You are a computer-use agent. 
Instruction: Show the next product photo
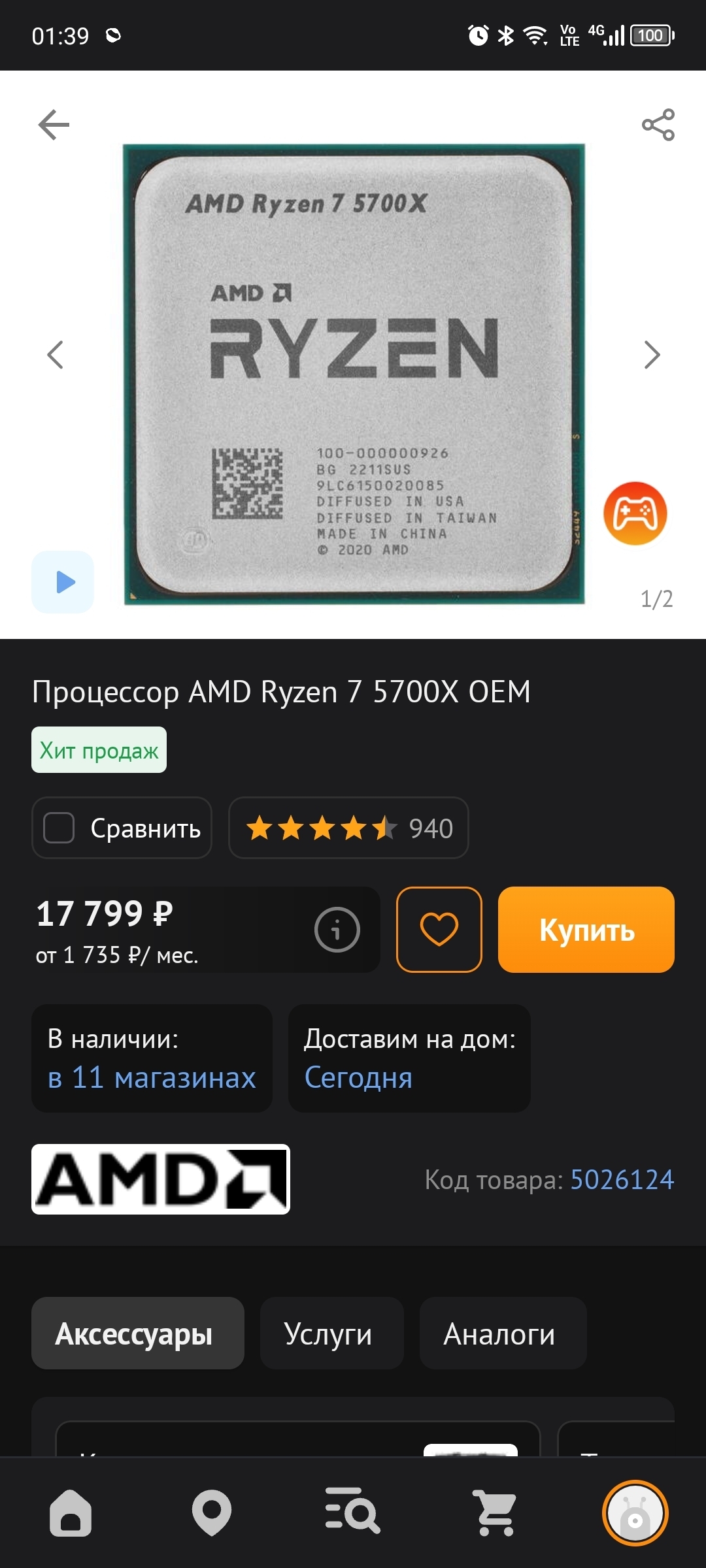click(x=652, y=355)
